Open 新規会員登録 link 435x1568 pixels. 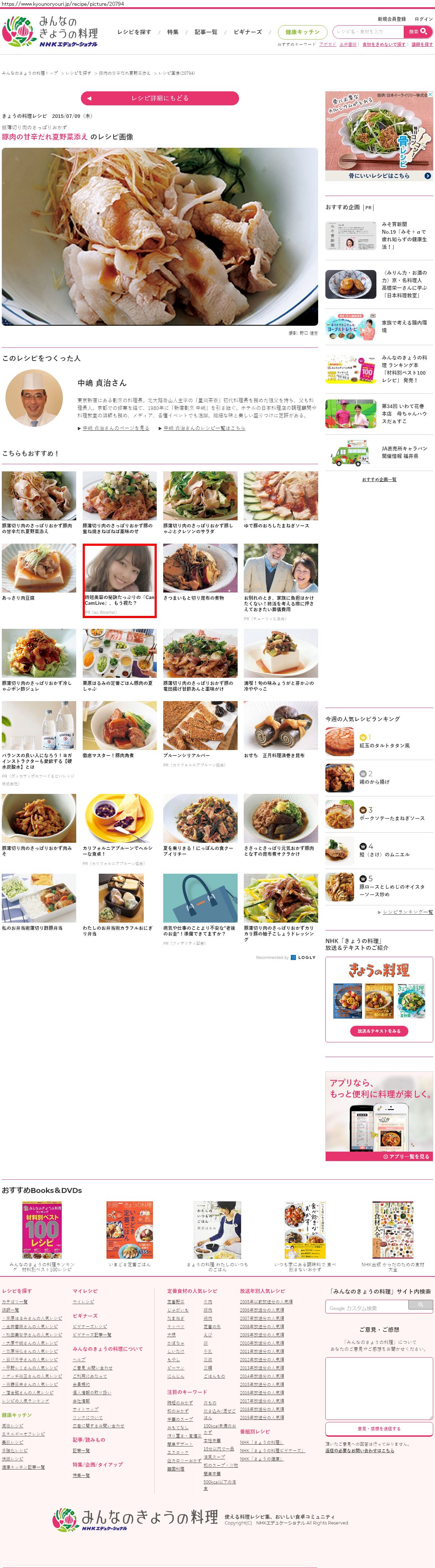(x=391, y=19)
